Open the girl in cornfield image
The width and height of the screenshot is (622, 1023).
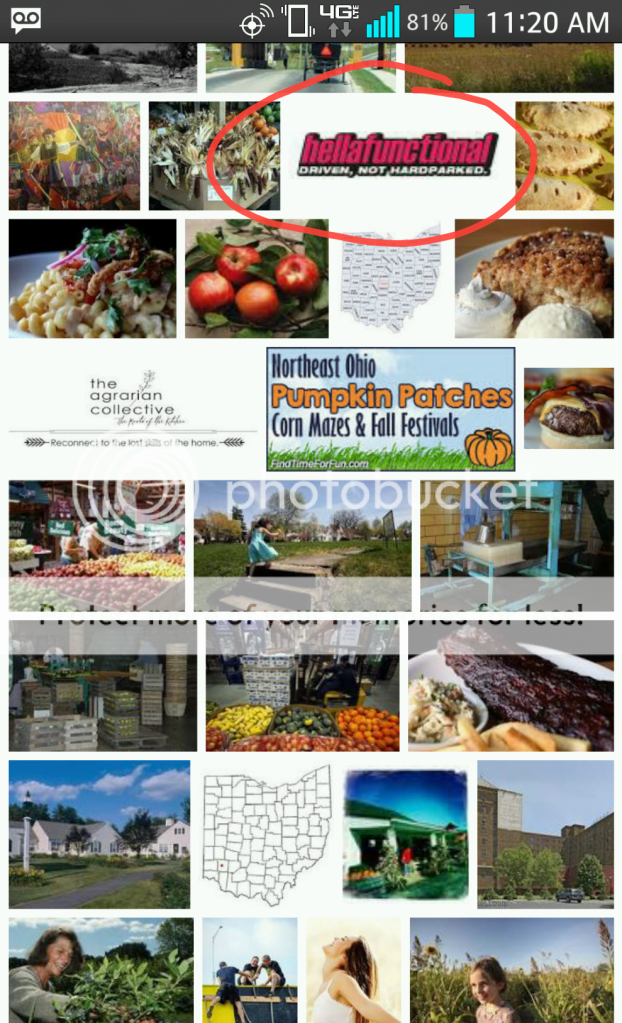point(511,970)
